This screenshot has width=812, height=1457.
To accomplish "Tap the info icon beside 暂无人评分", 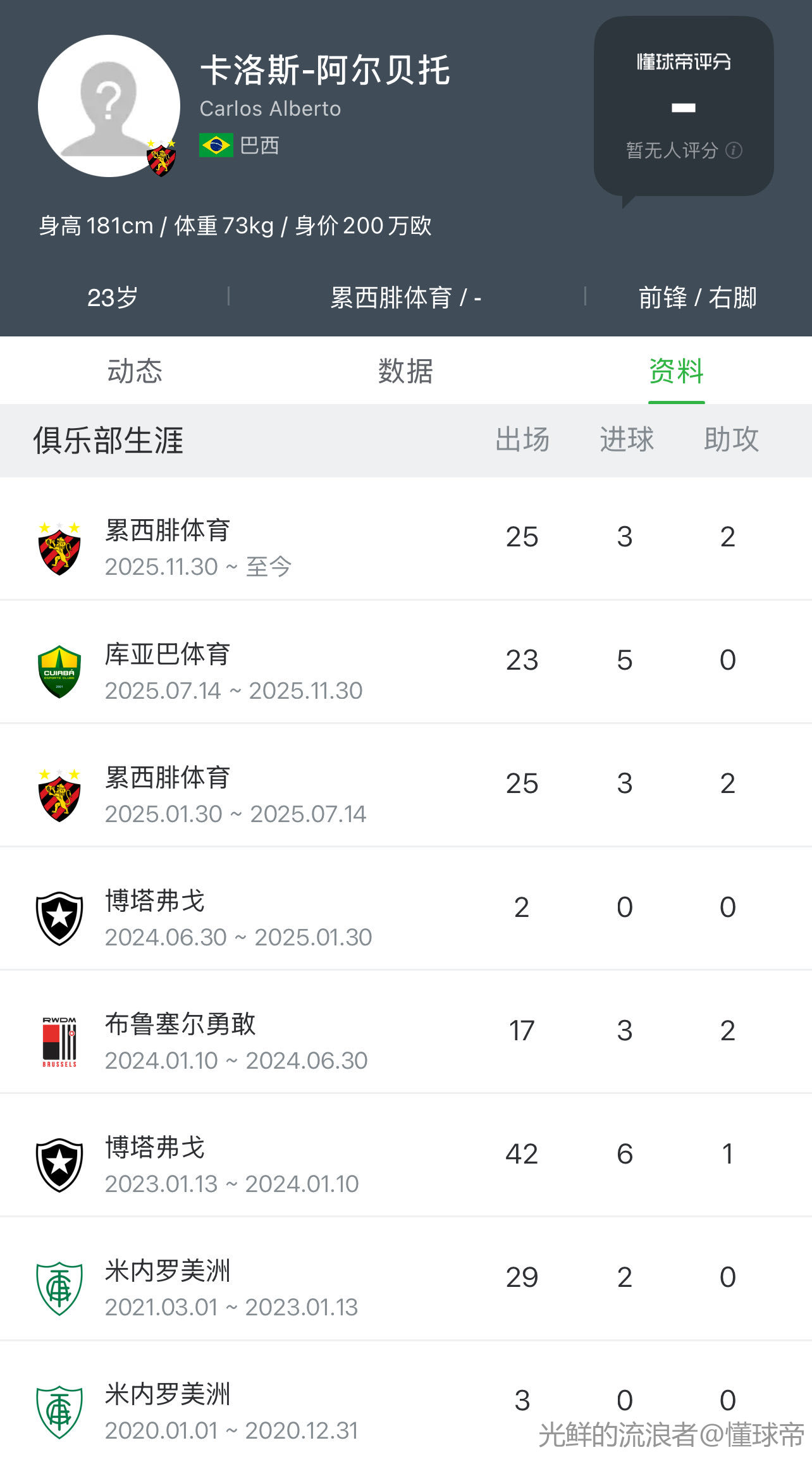I will pyautogui.click(x=734, y=150).
